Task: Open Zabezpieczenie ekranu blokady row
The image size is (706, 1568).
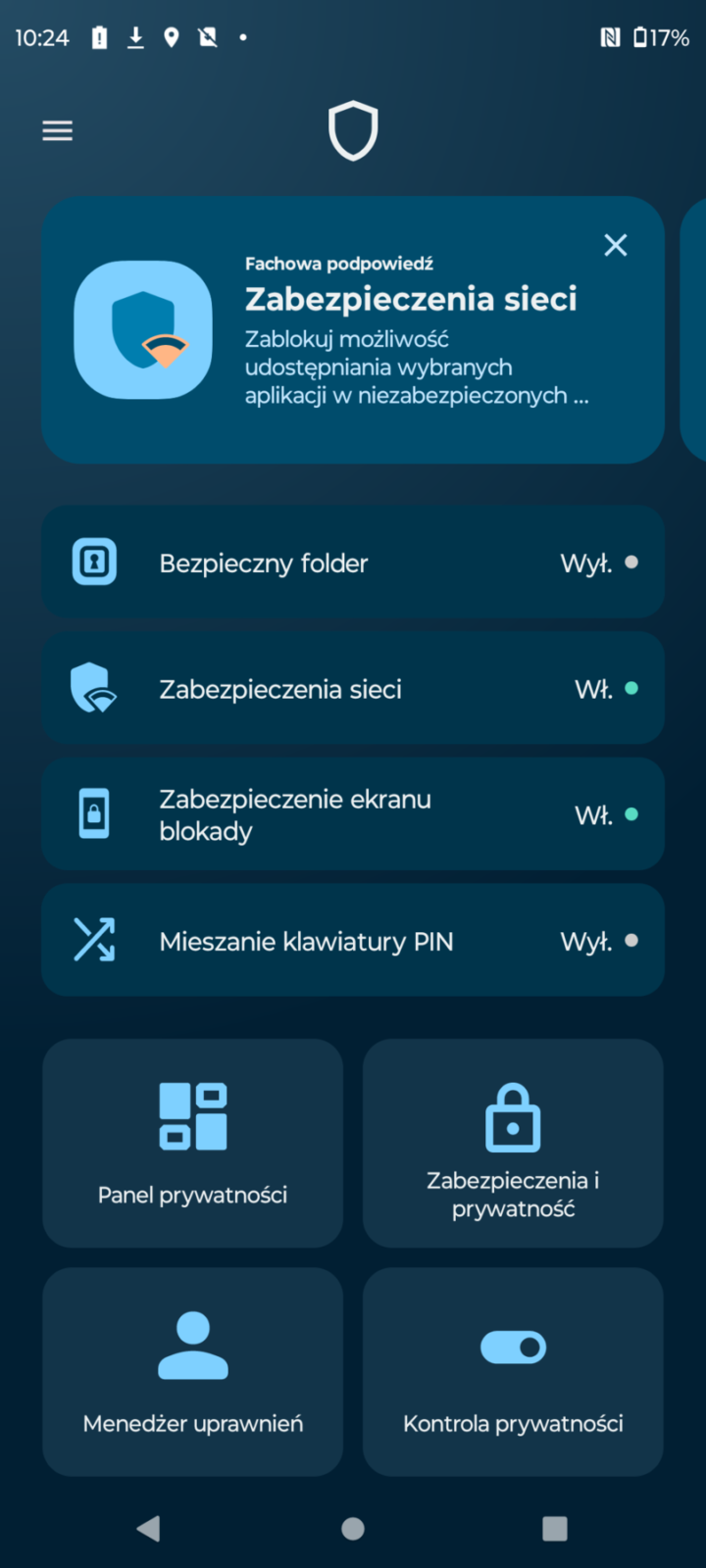Action: (x=353, y=814)
